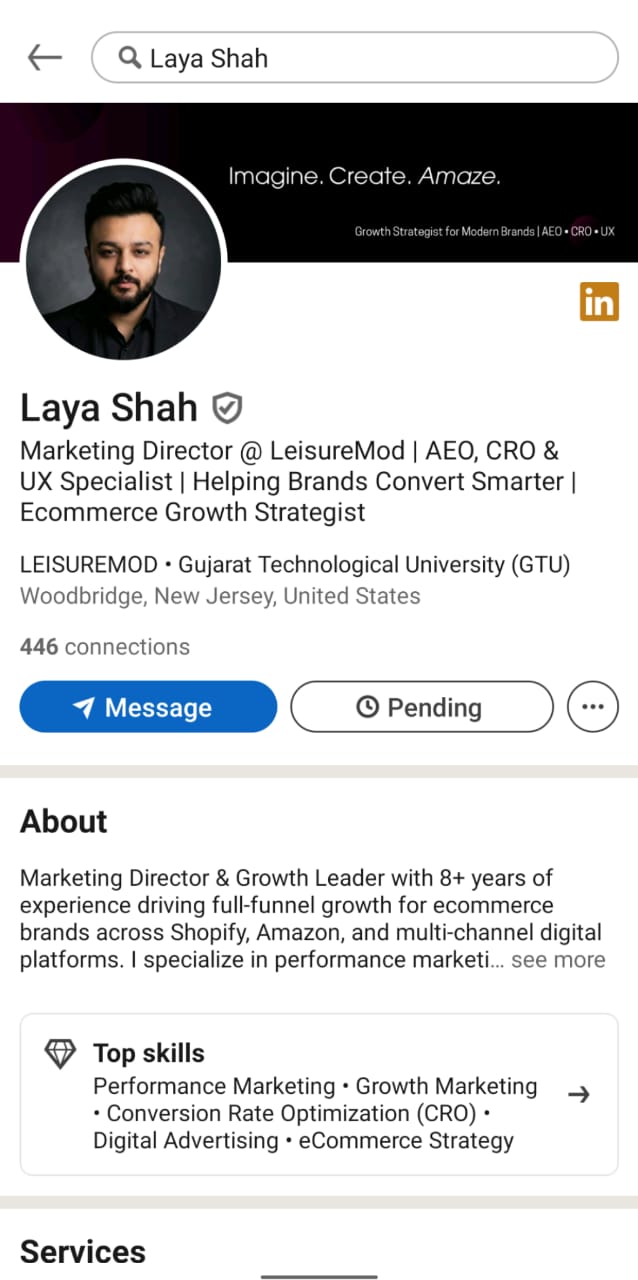638x1280 pixels.
Task: Open the Top skills card
Action: (319, 1095)
